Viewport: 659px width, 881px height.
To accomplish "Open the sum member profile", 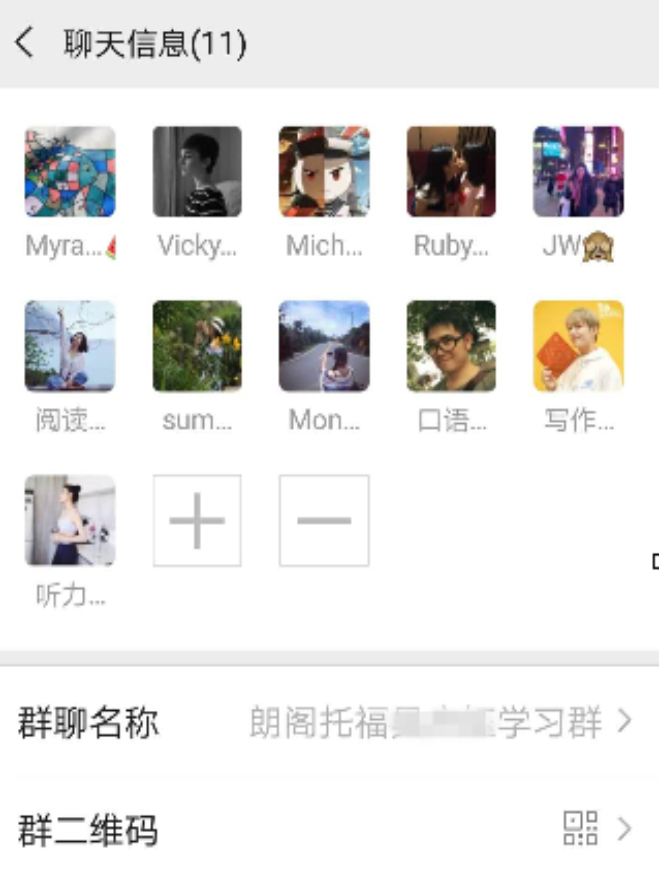I will pos(197,346).
